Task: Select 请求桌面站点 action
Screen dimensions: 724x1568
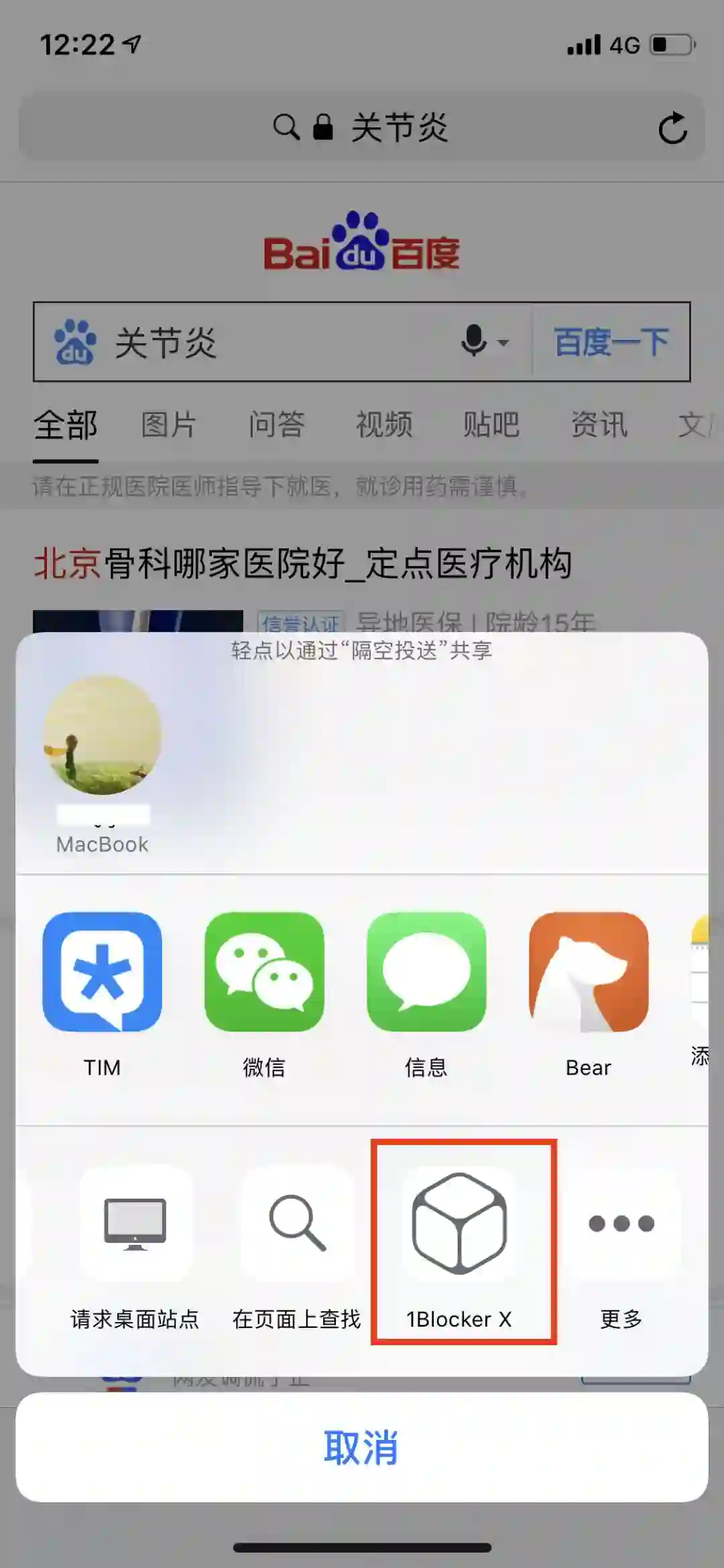Action: click(135, 1223)
